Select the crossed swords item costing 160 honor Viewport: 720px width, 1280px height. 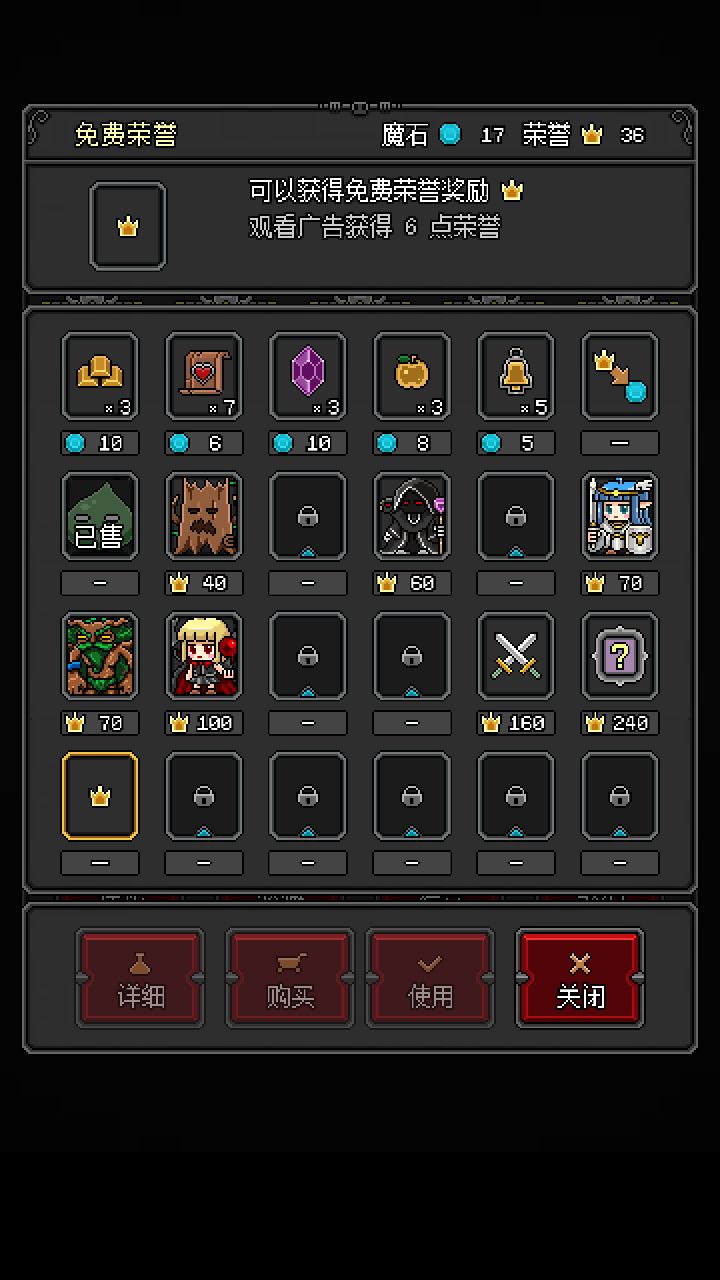pos(515,656)
